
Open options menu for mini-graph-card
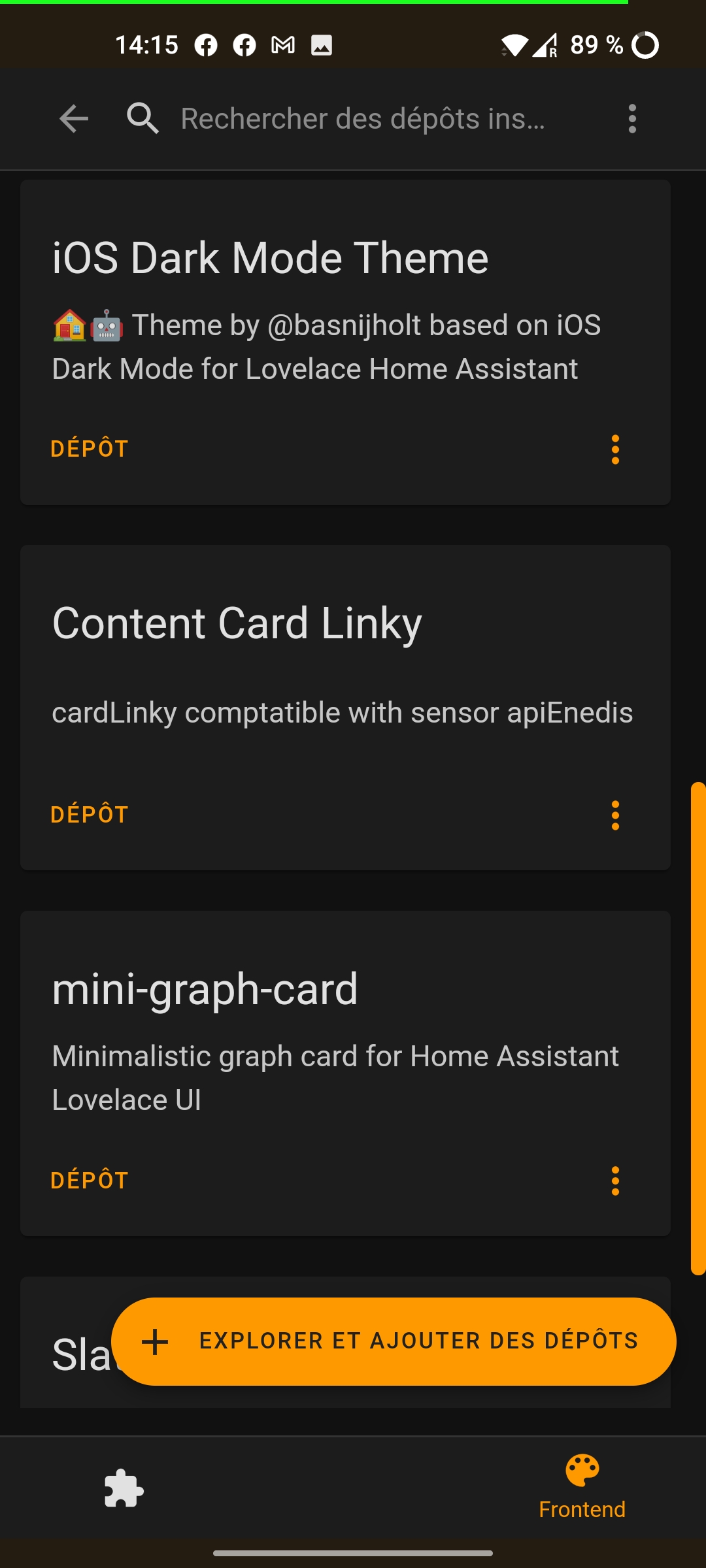[x=615, y=1181]
